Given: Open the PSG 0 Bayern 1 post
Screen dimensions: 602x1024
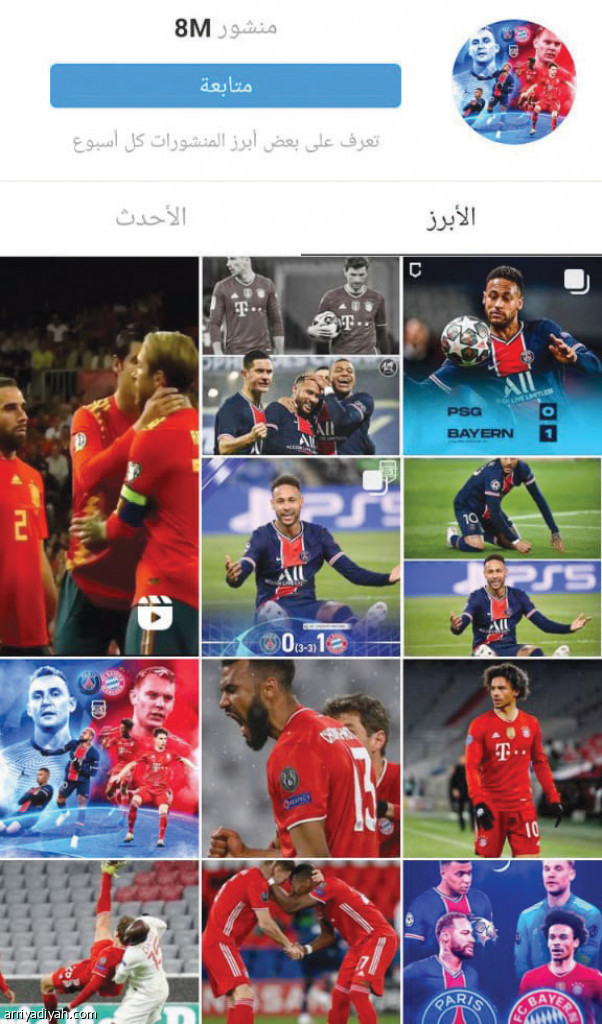Looking at the screenshot, I should (x=502, y=355).
